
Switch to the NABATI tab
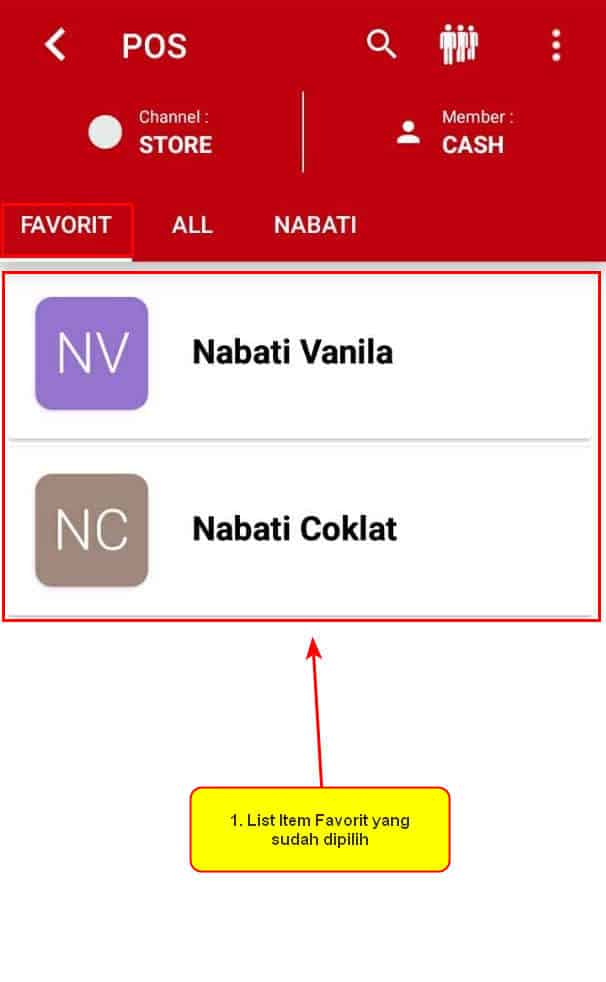(x=315, y=225)
